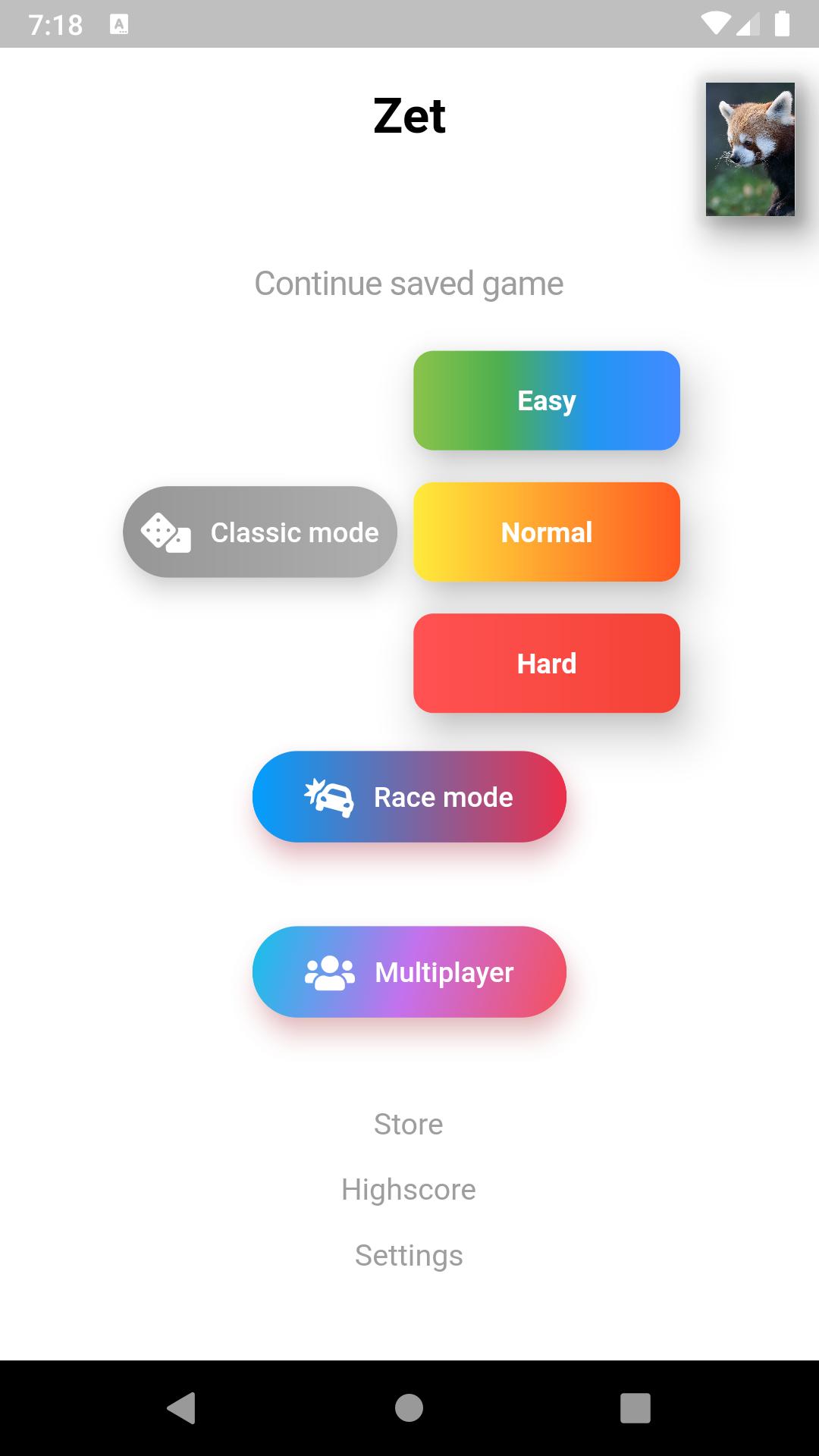This screenshot has height=1456, width=819.
Task: Return to the home screen
Action: [x=409, y=1408]
